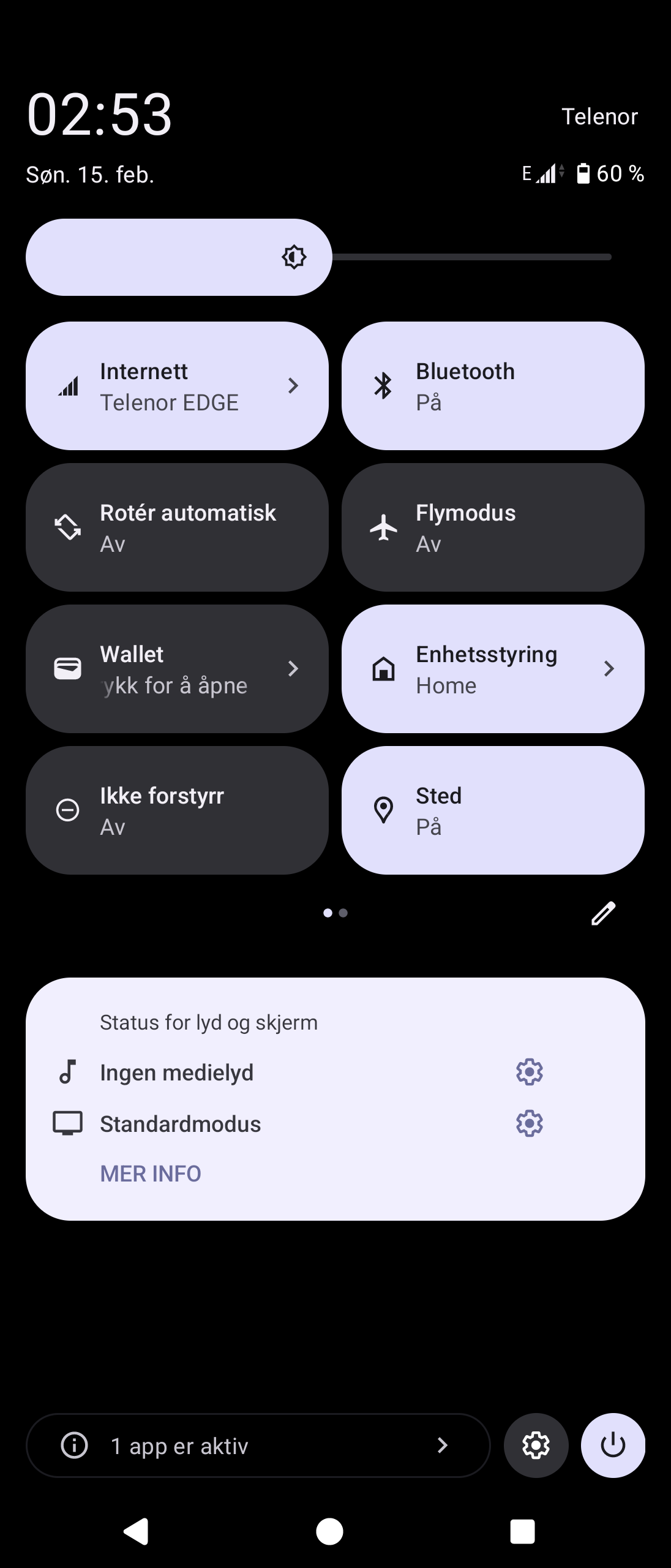
Task: Enable Ikke forstyrr
Action: pos(177,810)
